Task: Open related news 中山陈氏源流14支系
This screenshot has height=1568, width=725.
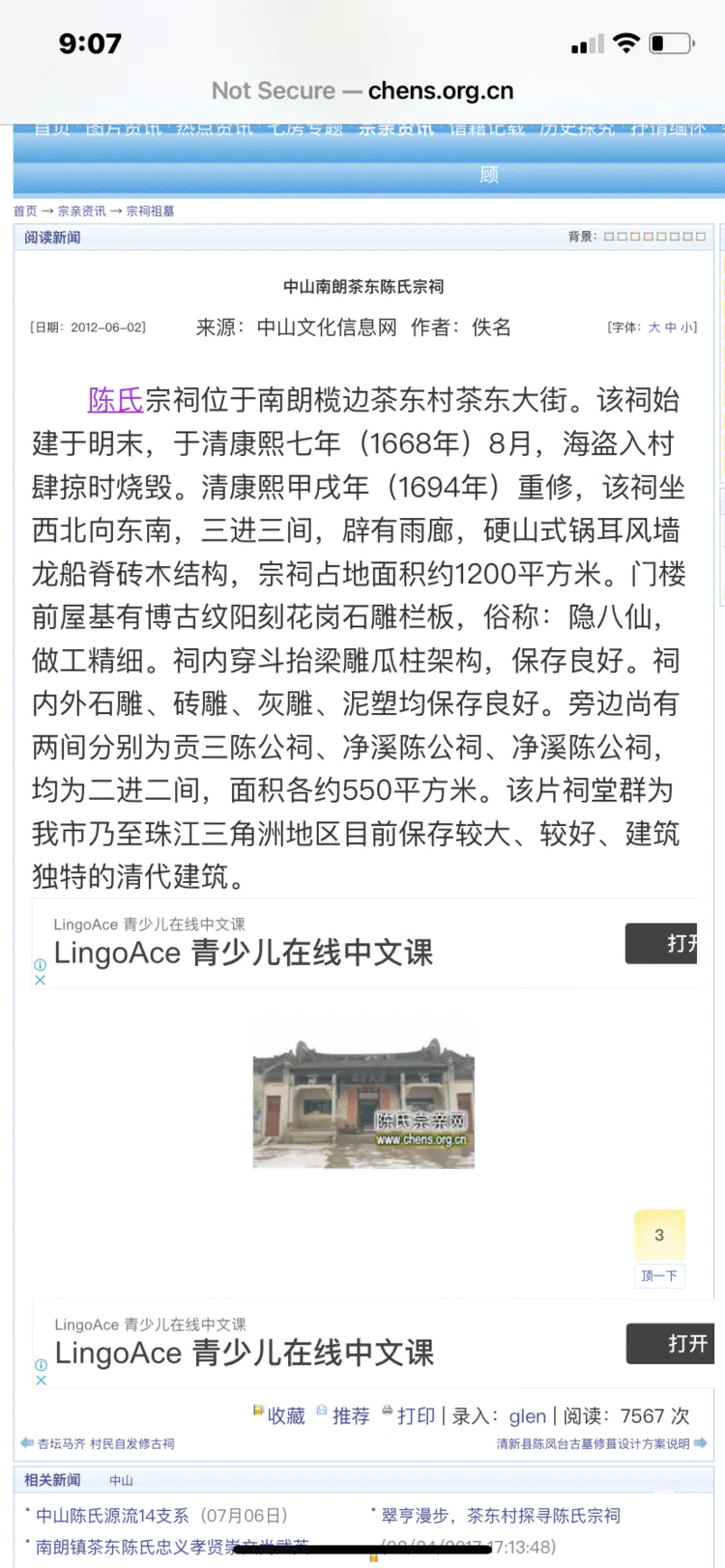Action: tap(112, 1515)
